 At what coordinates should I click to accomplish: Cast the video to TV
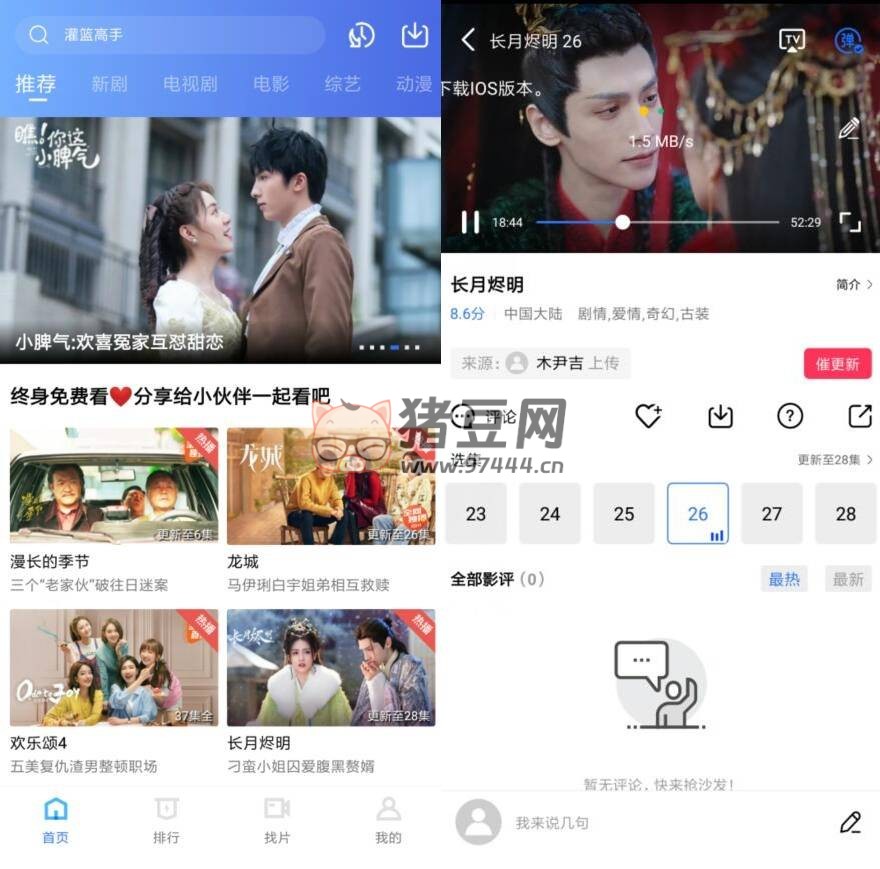point(792,40)
